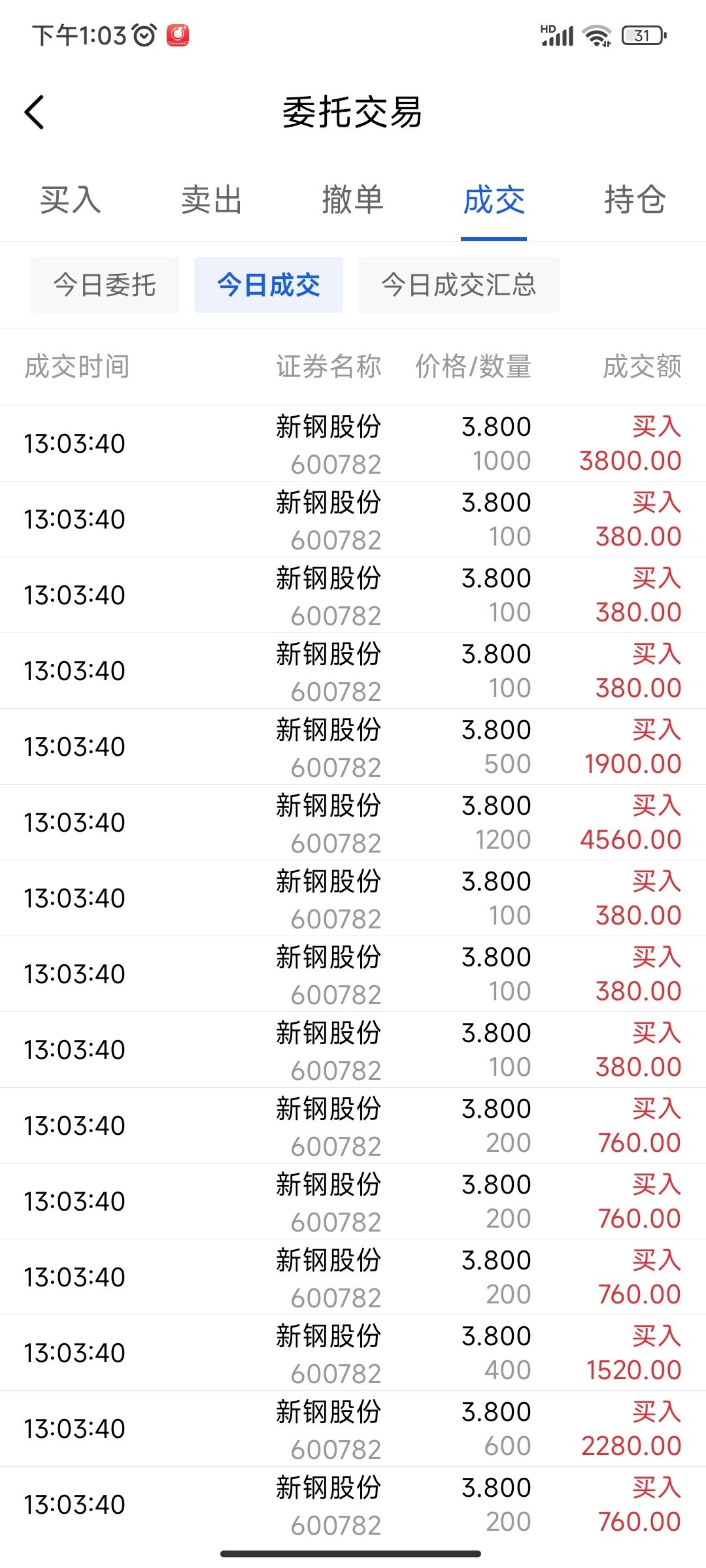Go back using the top-left arrow
This screenshot has height=1568, width=706.
[35, 112]
